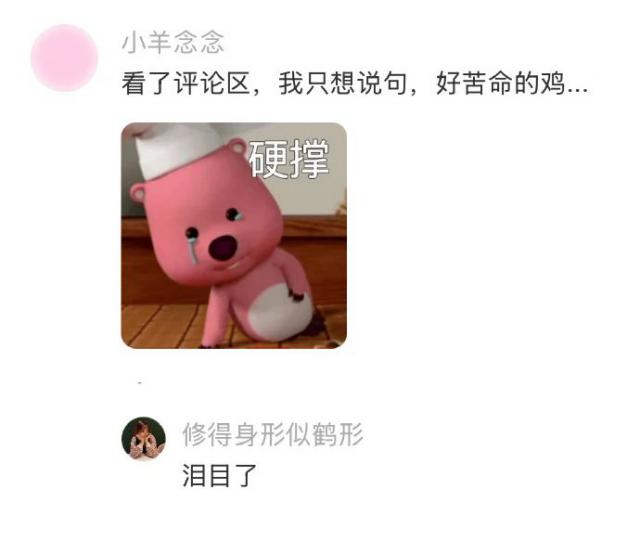
Task: Open the 硬撑 meme image in the comment
Action: click(x=234, y=235)
